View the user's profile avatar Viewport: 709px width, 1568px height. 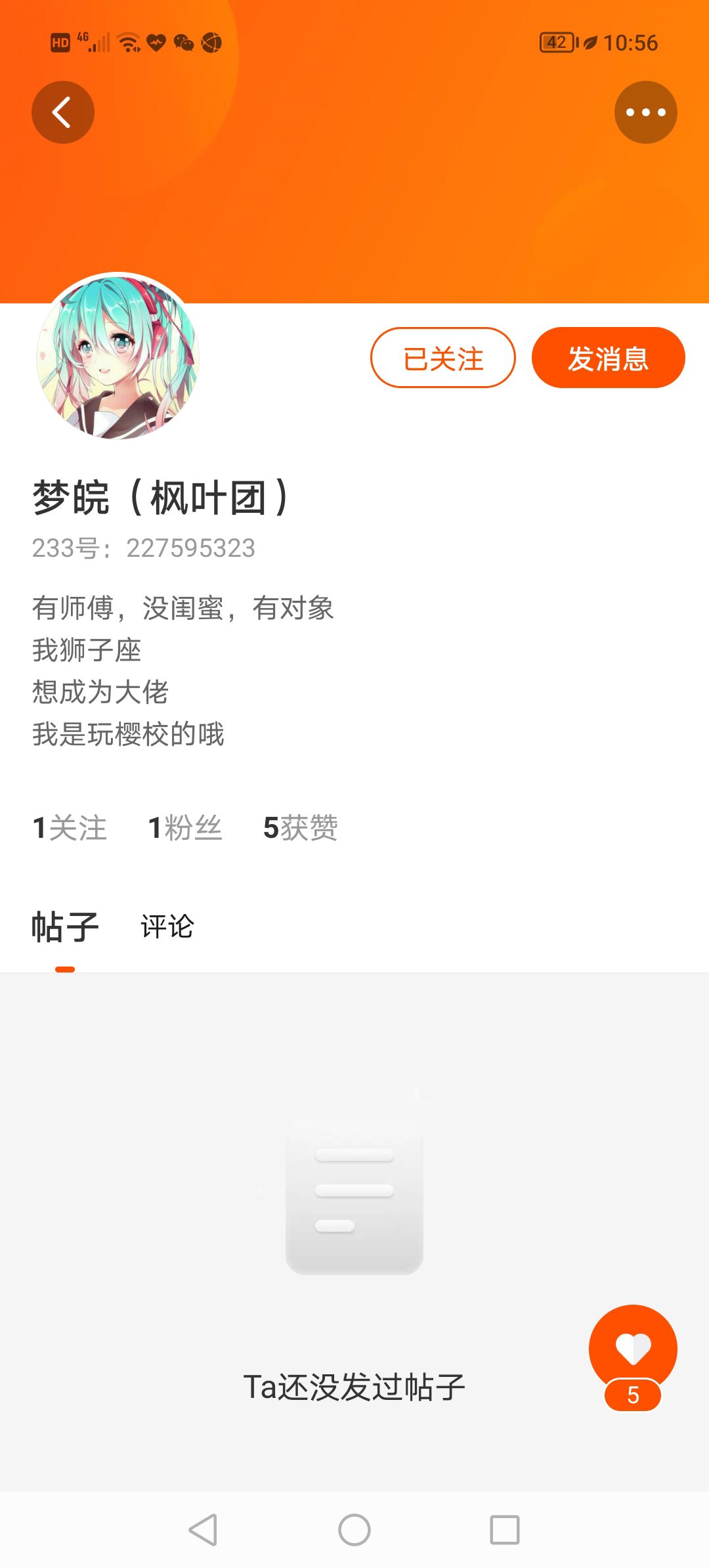coord(118,357)
